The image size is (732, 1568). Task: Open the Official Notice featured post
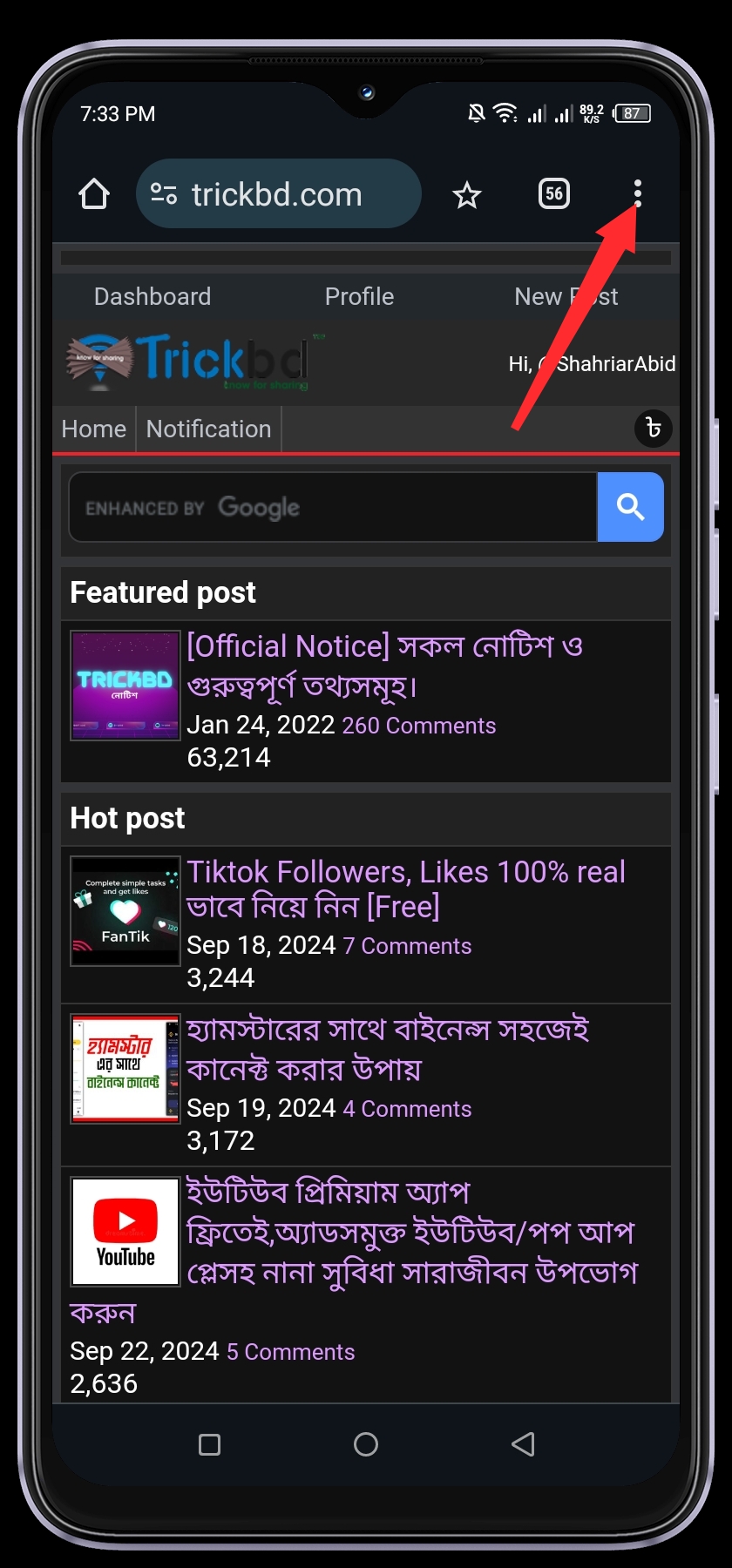384,666
